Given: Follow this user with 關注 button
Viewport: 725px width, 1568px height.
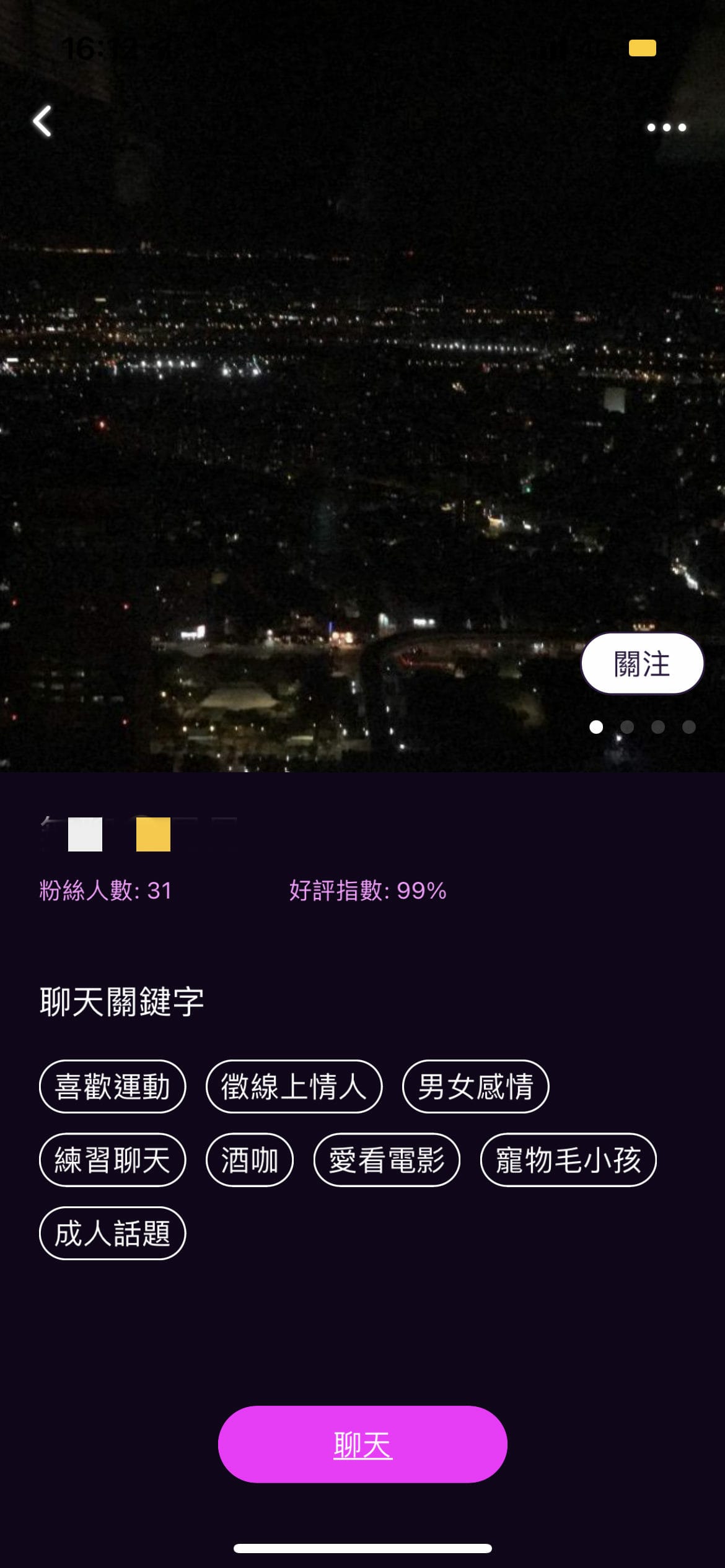Looking at the screenshot, I should 642,663.
